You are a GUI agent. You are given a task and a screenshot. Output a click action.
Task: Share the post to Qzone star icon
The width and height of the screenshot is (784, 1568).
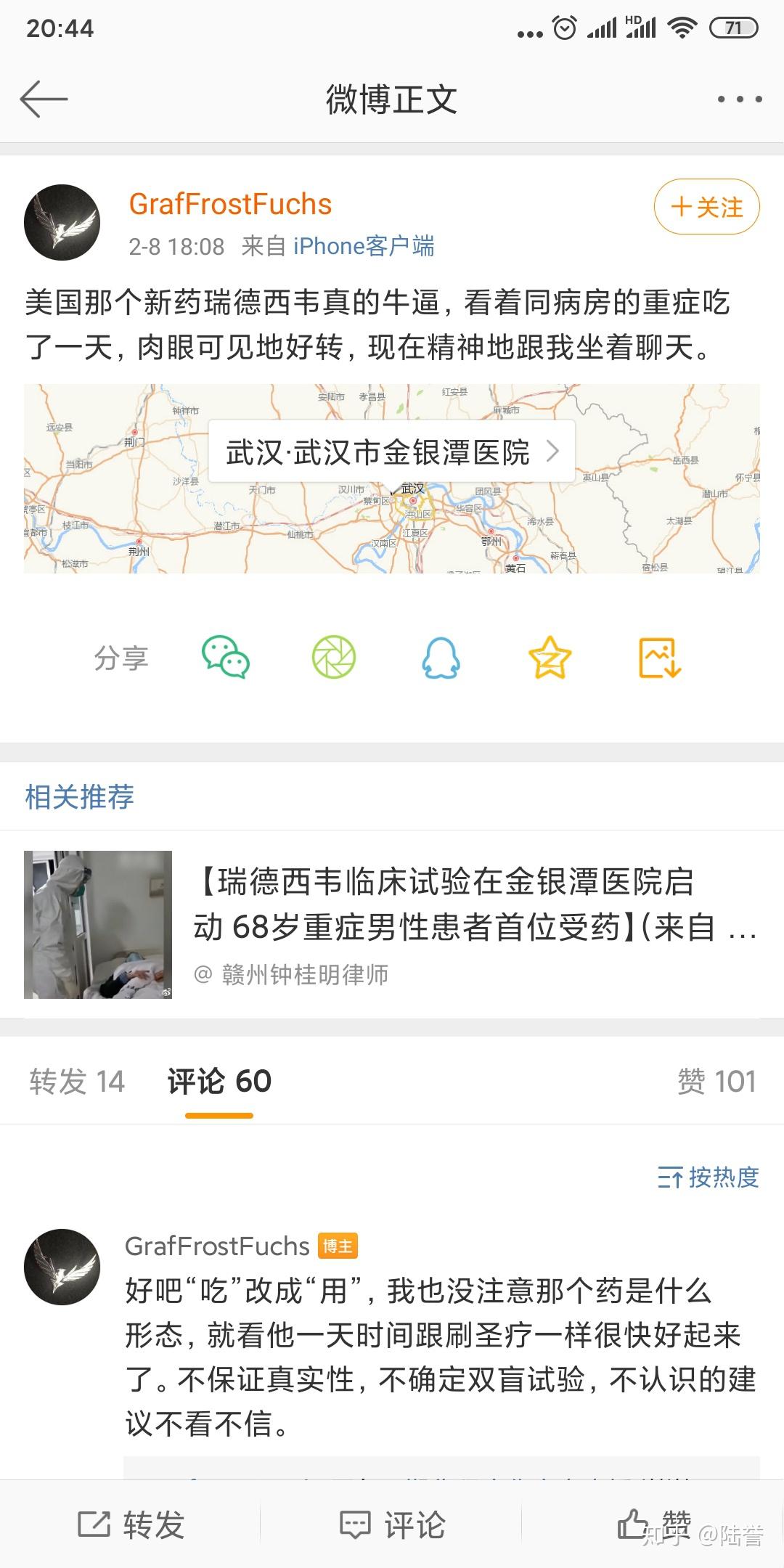550,658
